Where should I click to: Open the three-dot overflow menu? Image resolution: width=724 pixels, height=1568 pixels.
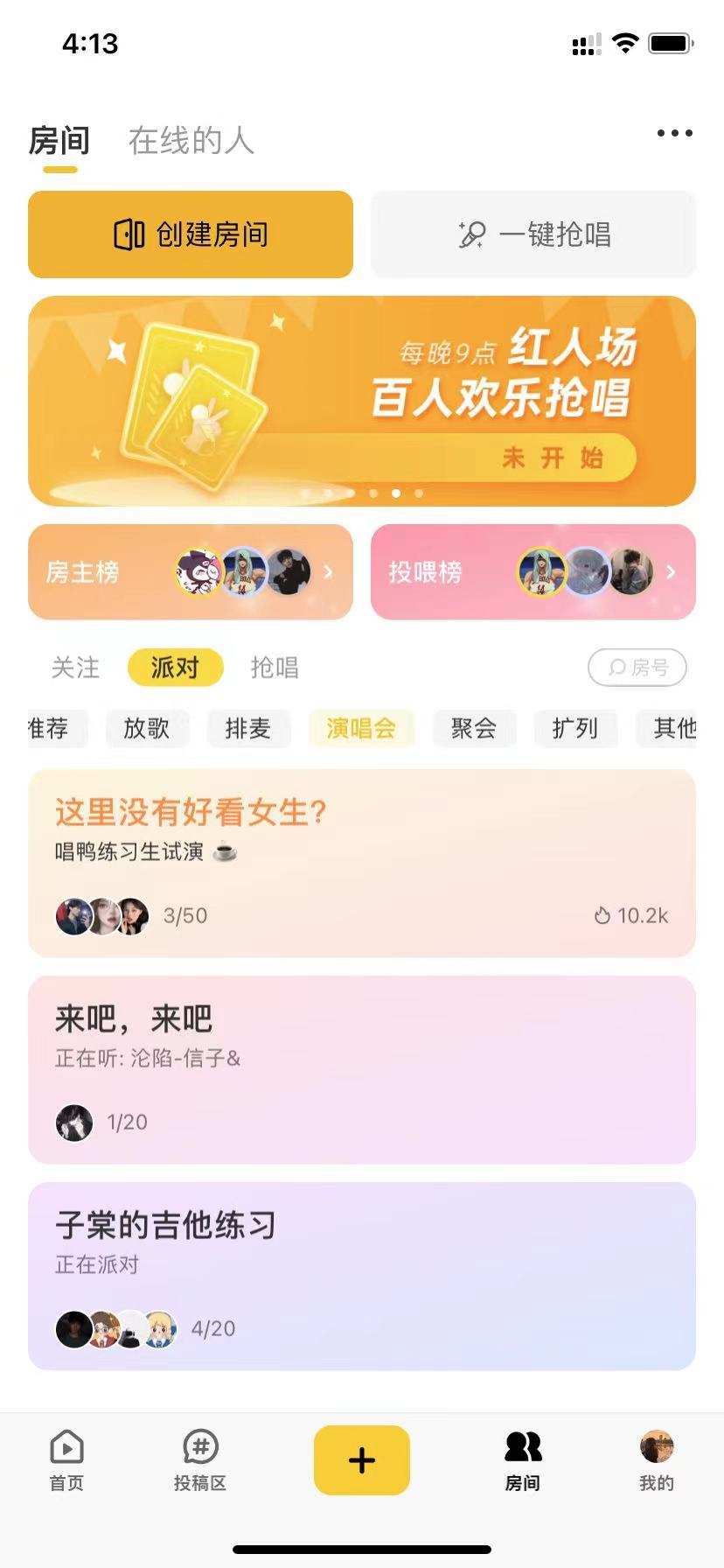[674, 133]
